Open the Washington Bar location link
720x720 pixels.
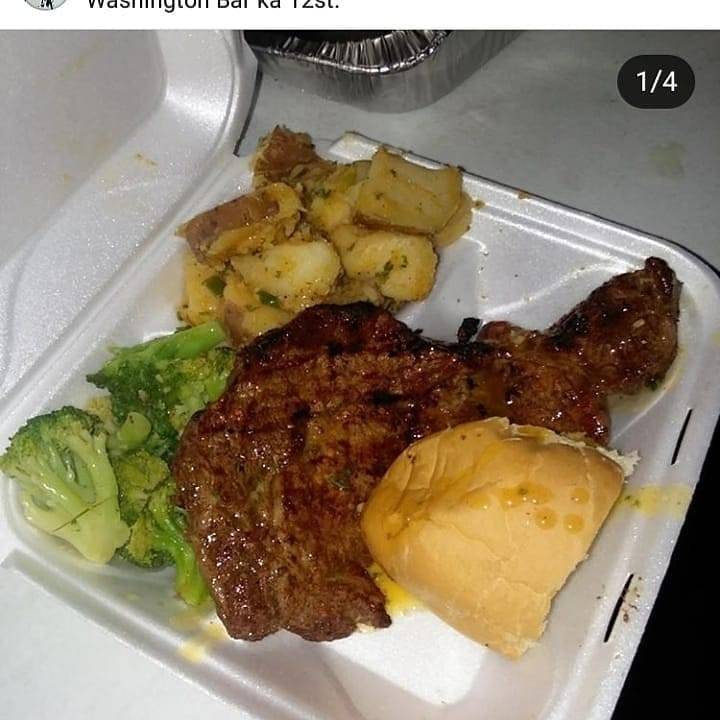pos(212,5)
